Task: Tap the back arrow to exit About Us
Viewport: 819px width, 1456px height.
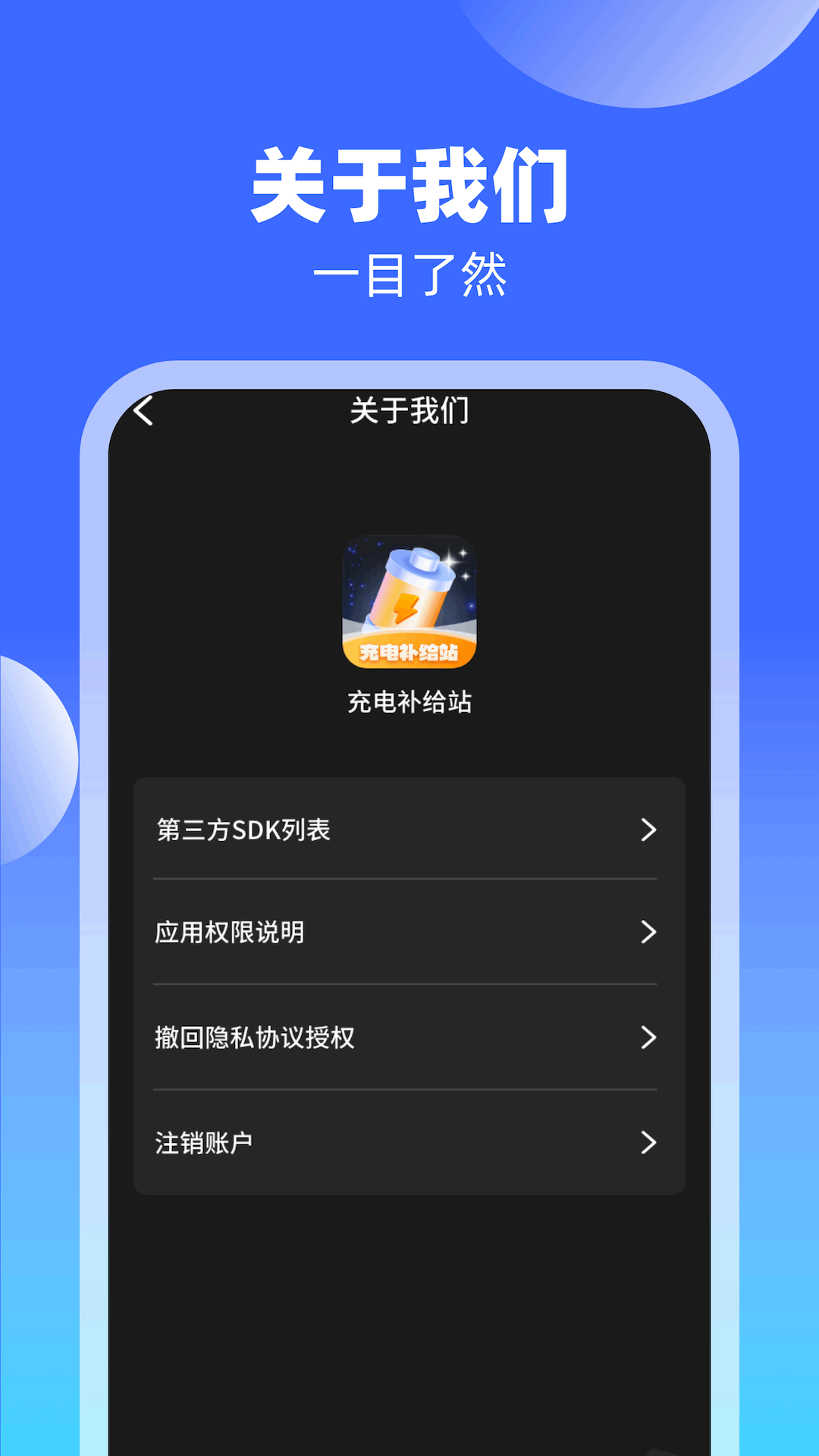Action: point(143,412)
